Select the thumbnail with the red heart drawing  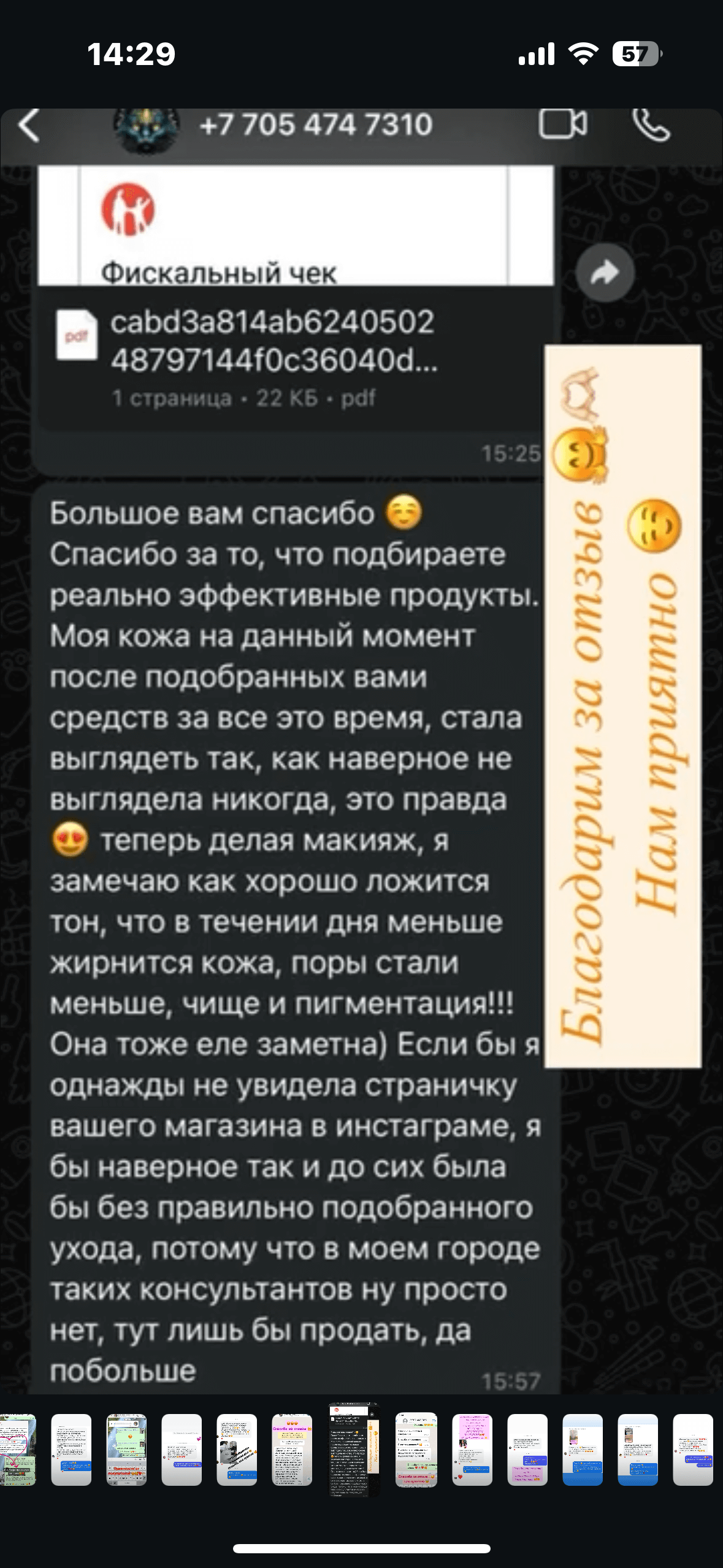click(17, 1450)
